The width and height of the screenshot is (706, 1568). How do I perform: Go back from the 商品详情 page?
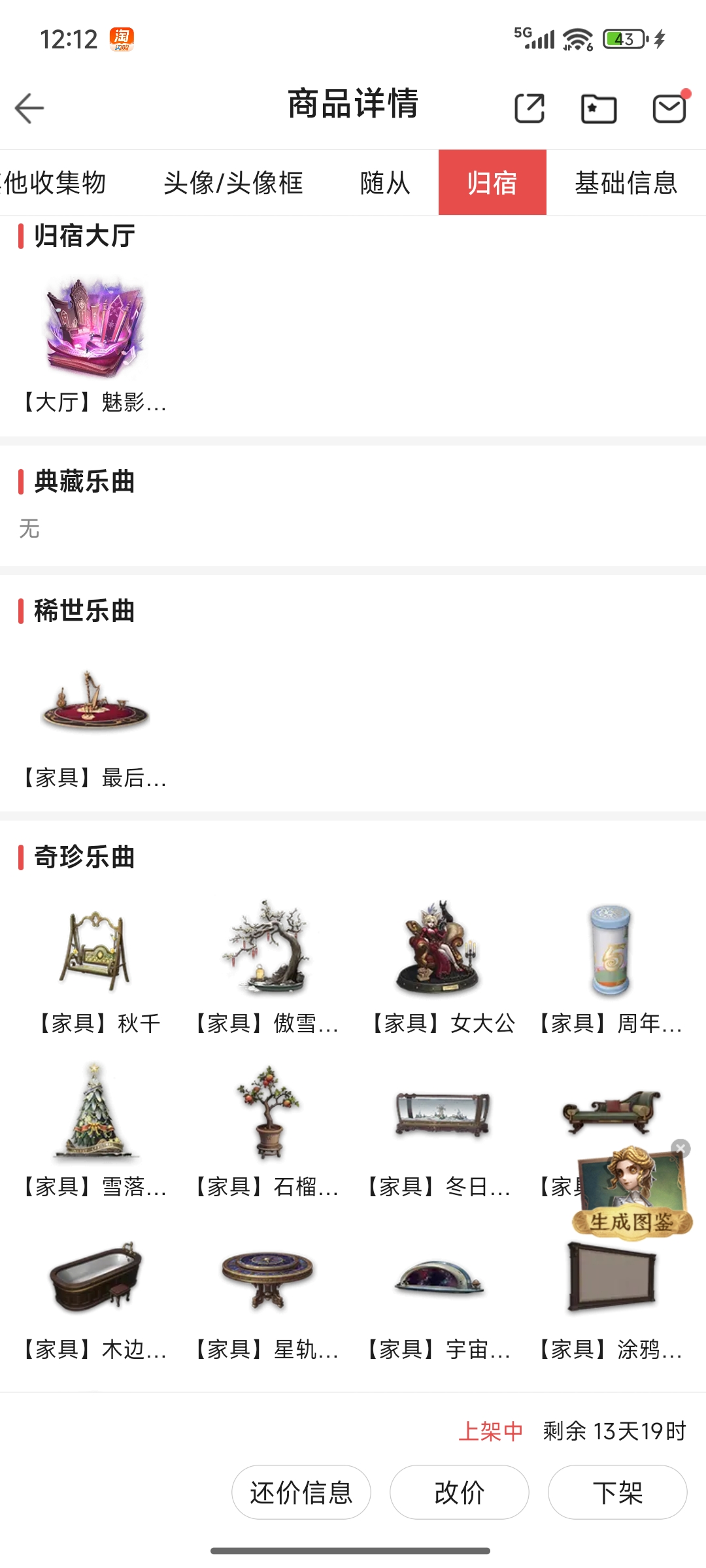pos(29,108)
